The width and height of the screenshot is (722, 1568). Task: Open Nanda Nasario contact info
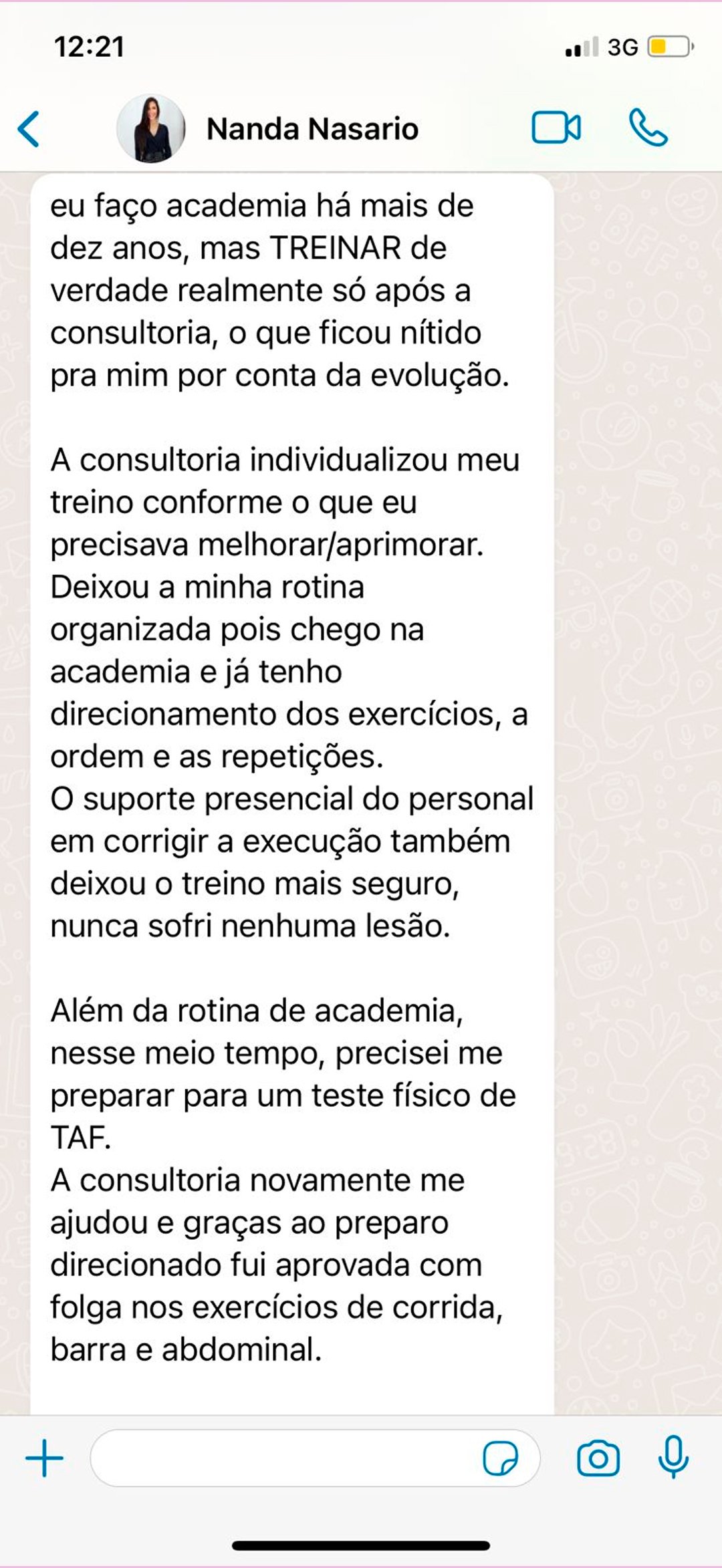[312, 129]
